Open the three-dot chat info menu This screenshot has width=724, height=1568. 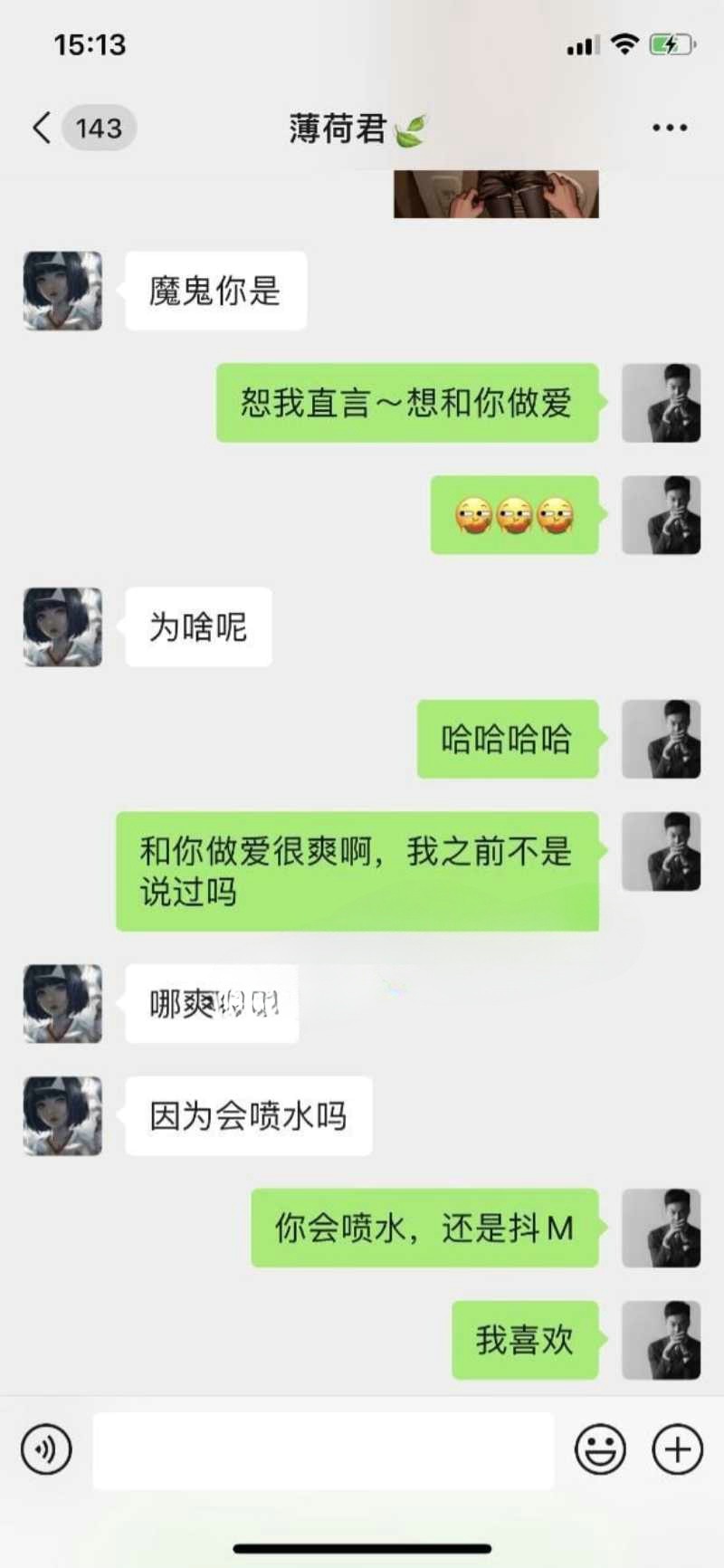670,128
